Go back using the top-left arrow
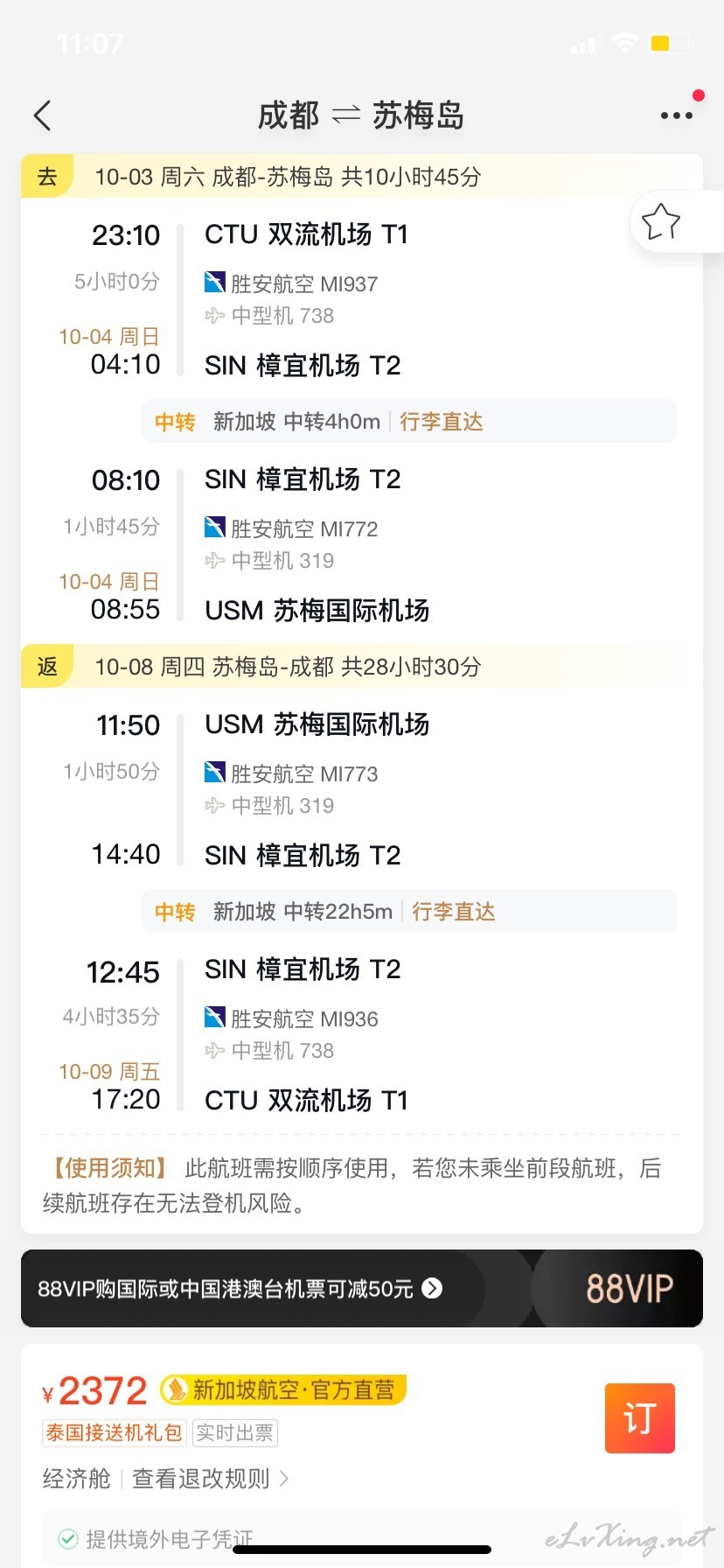The width and height of the screenshot is (724, 1568). tap(42, 115)
